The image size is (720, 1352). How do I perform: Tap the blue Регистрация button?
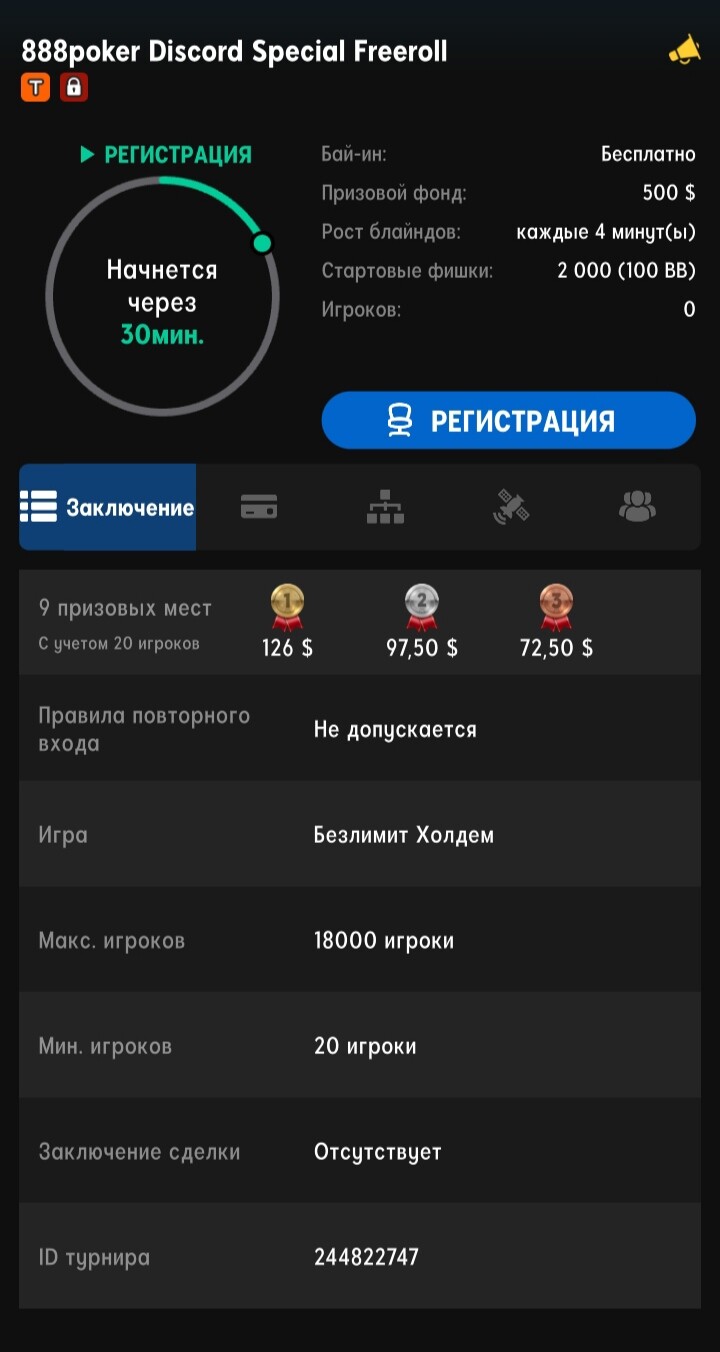508,420
